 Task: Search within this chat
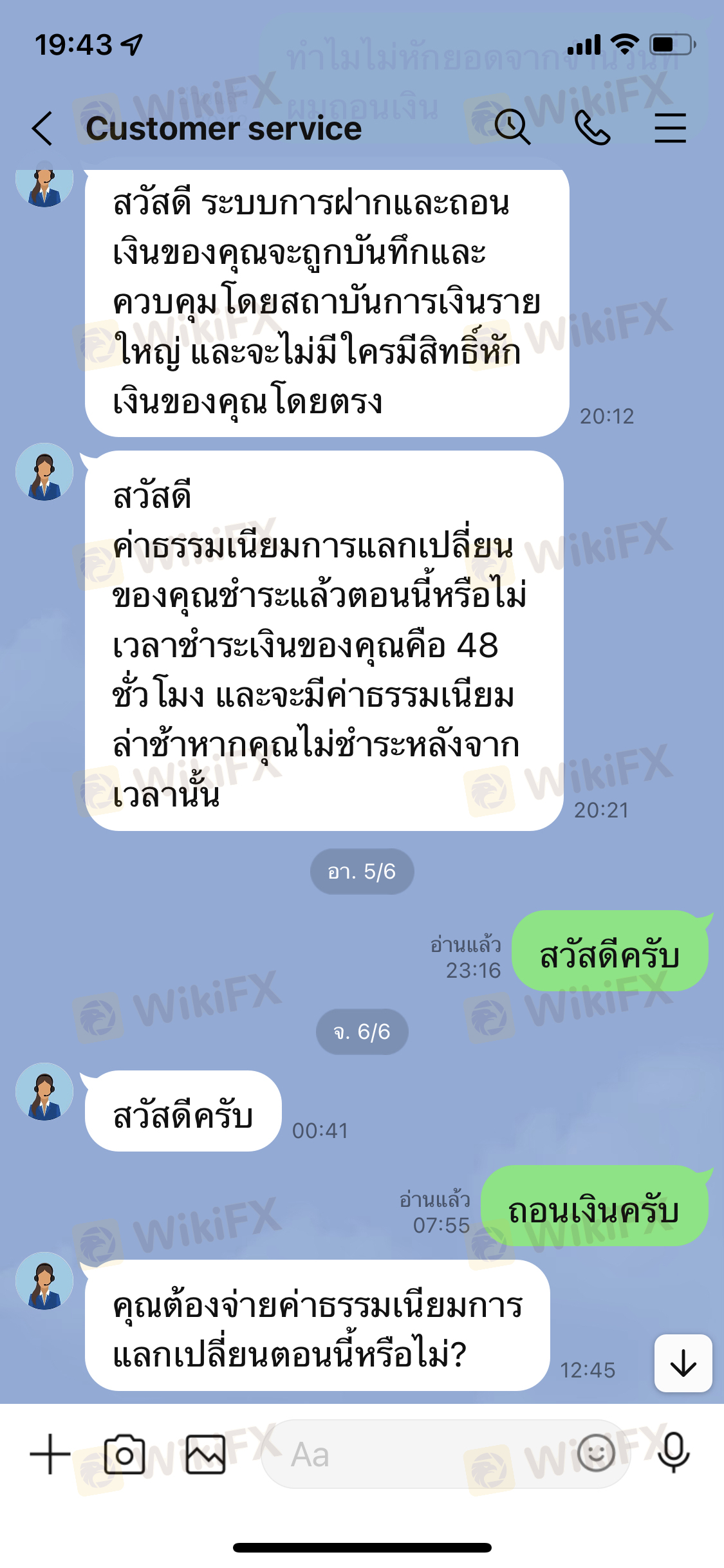[x=512, y=127]
